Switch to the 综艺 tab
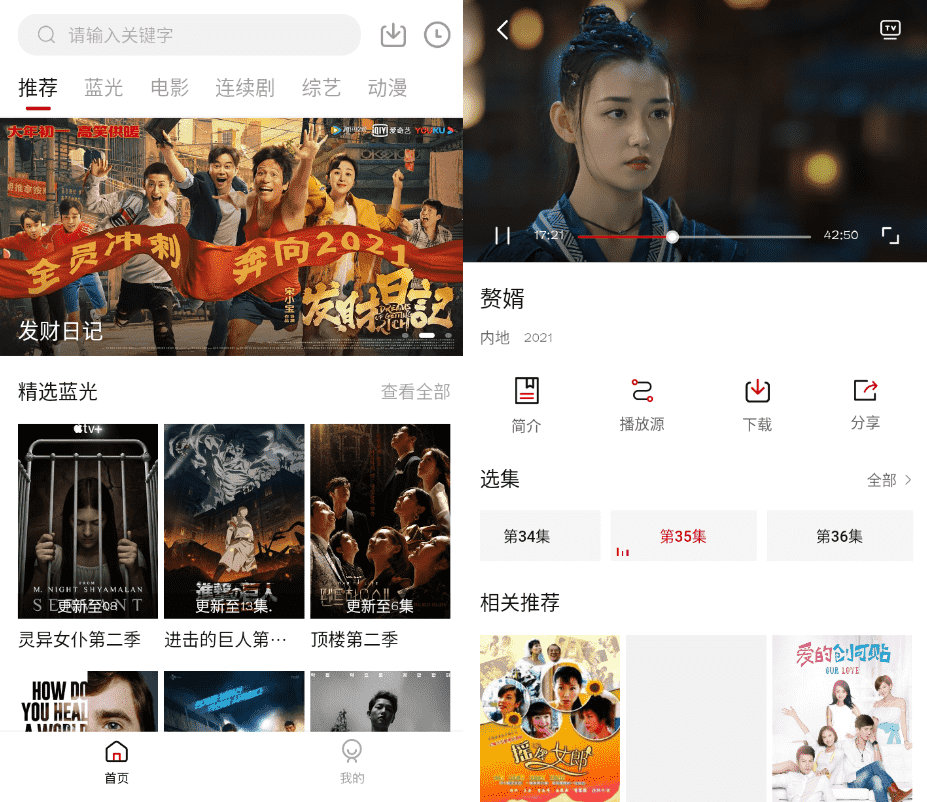 pos(322,88)
